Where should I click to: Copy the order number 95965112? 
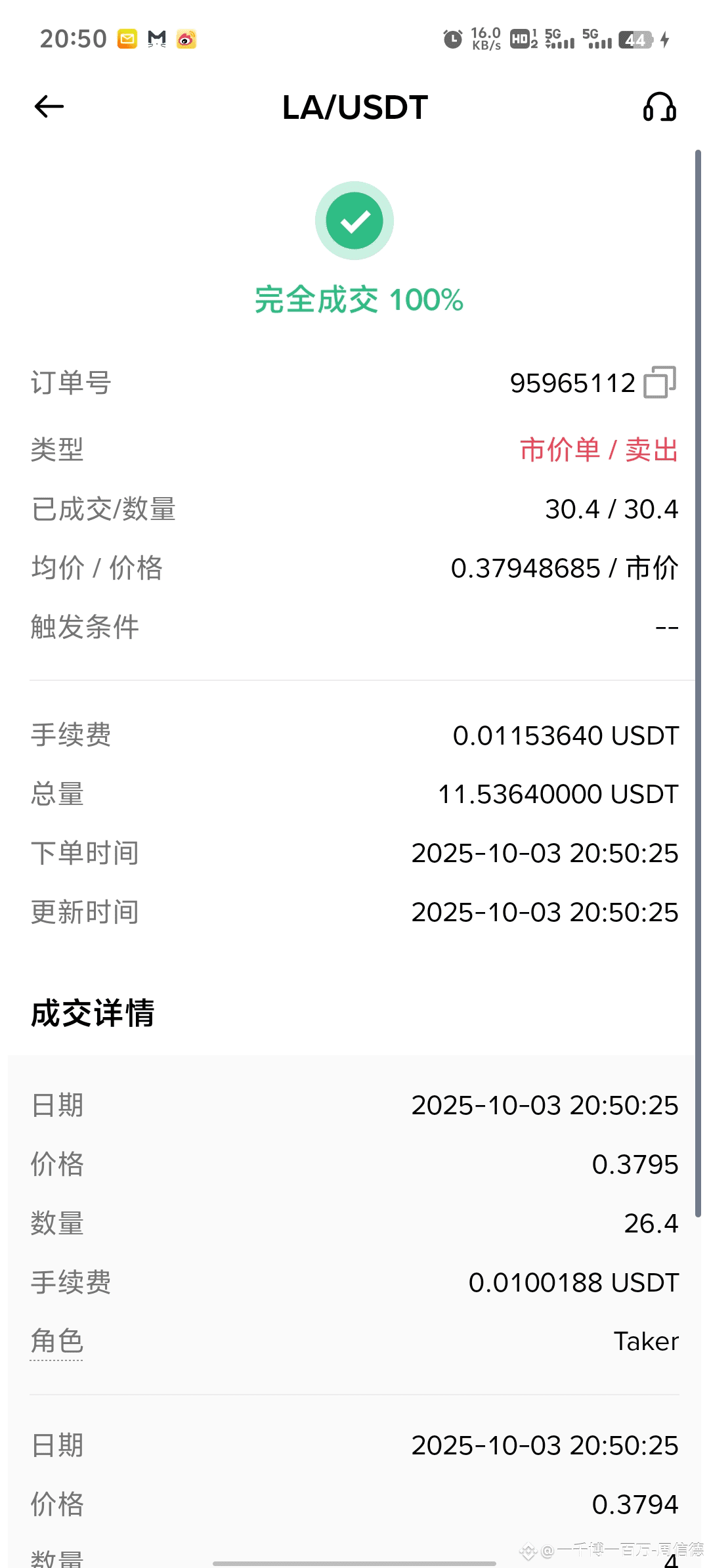pyautogui.click(x=660, y=382)
